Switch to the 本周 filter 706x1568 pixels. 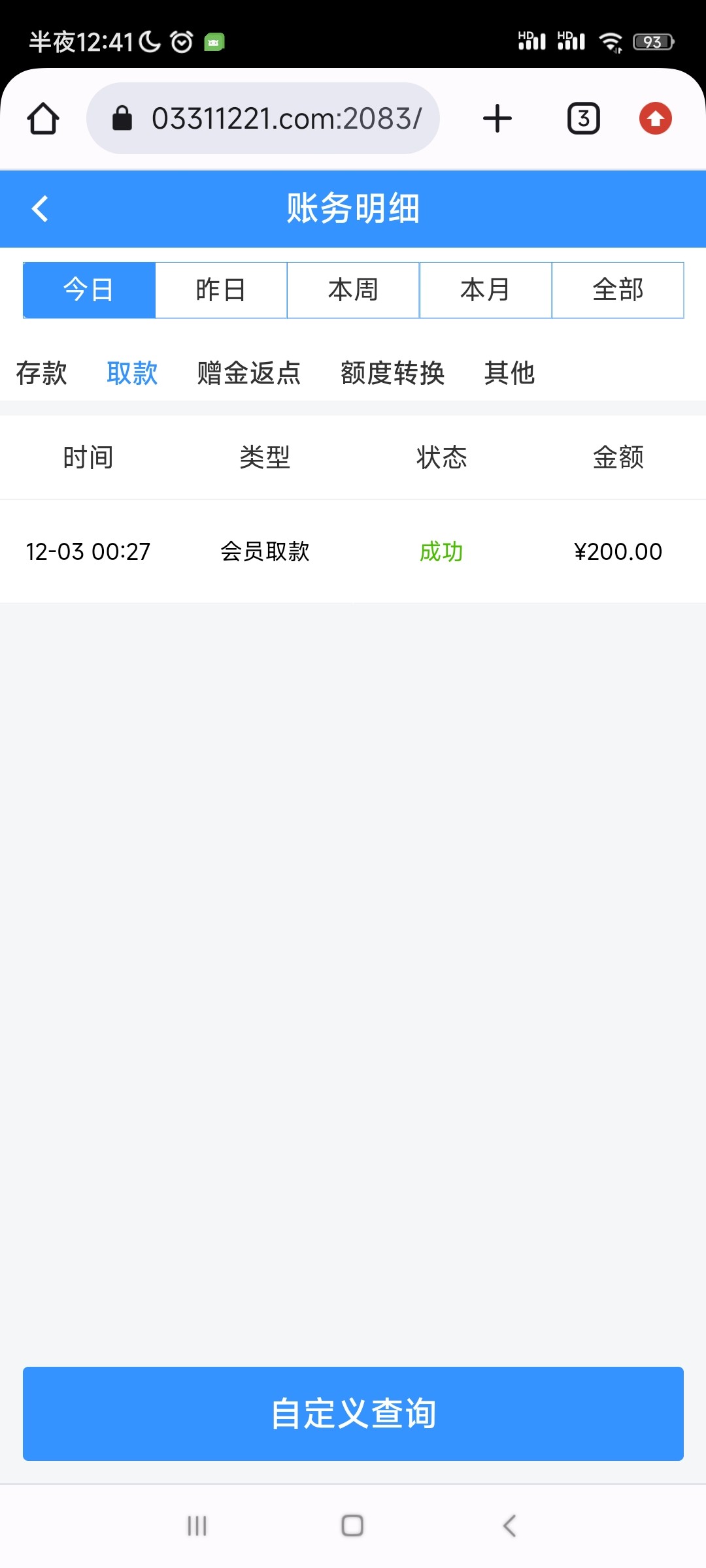[x=353, y=290]
